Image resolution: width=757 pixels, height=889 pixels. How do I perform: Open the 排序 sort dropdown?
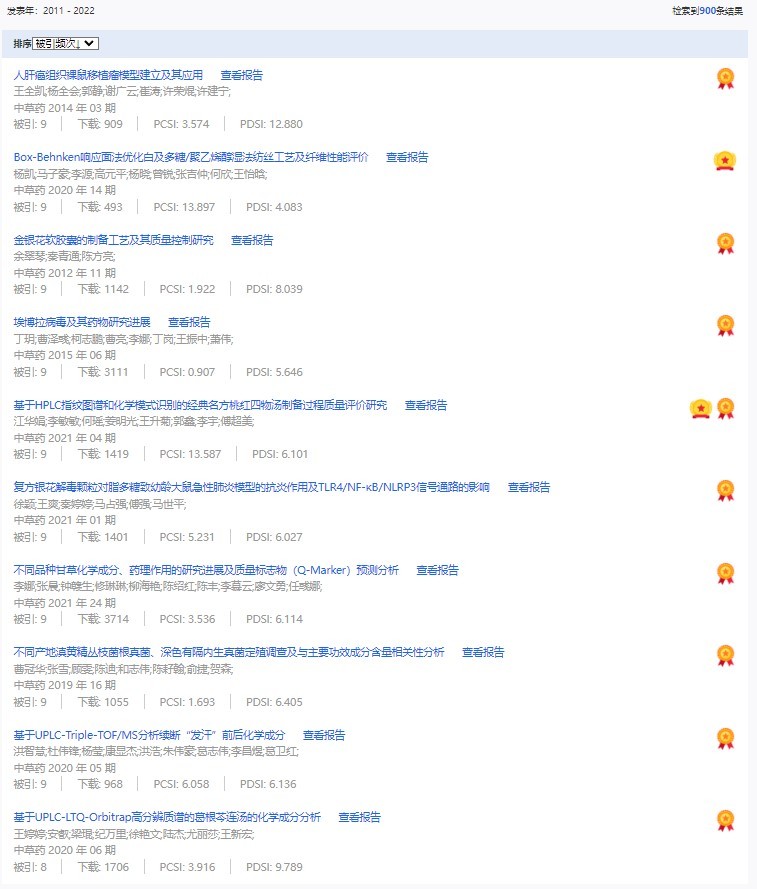pos(65,44)
